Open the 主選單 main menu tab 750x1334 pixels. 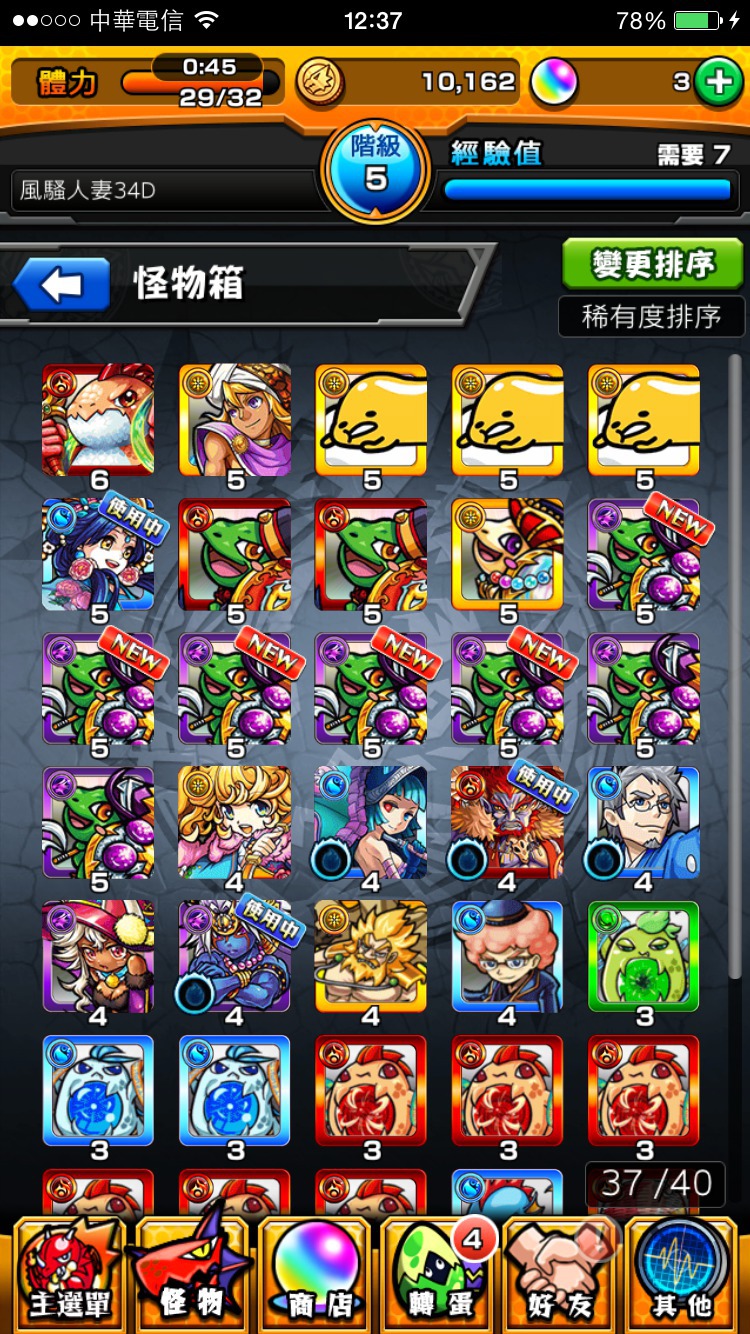pos(68,1275)
